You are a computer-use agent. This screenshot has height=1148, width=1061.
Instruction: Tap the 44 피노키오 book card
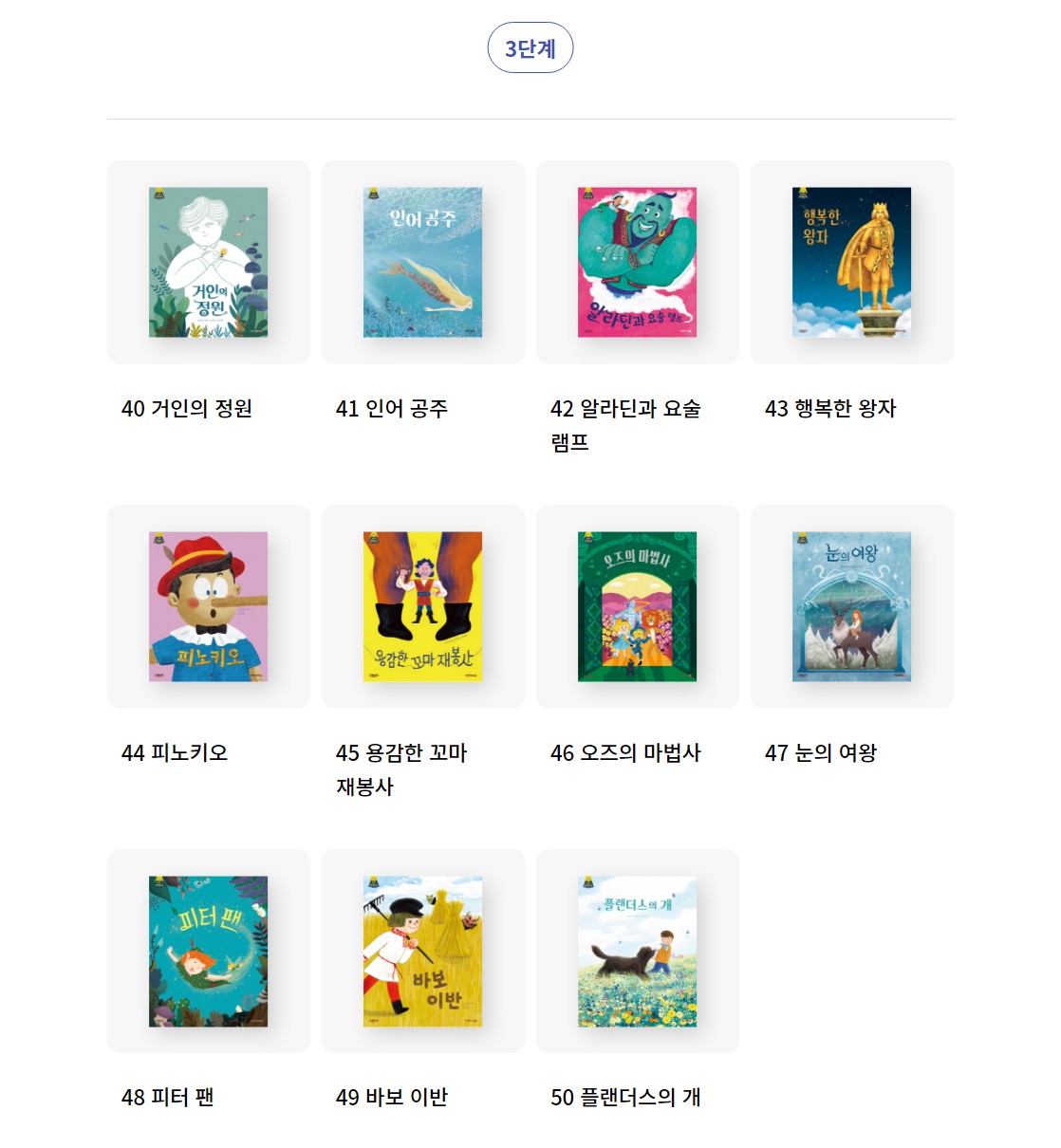point(208,607)
